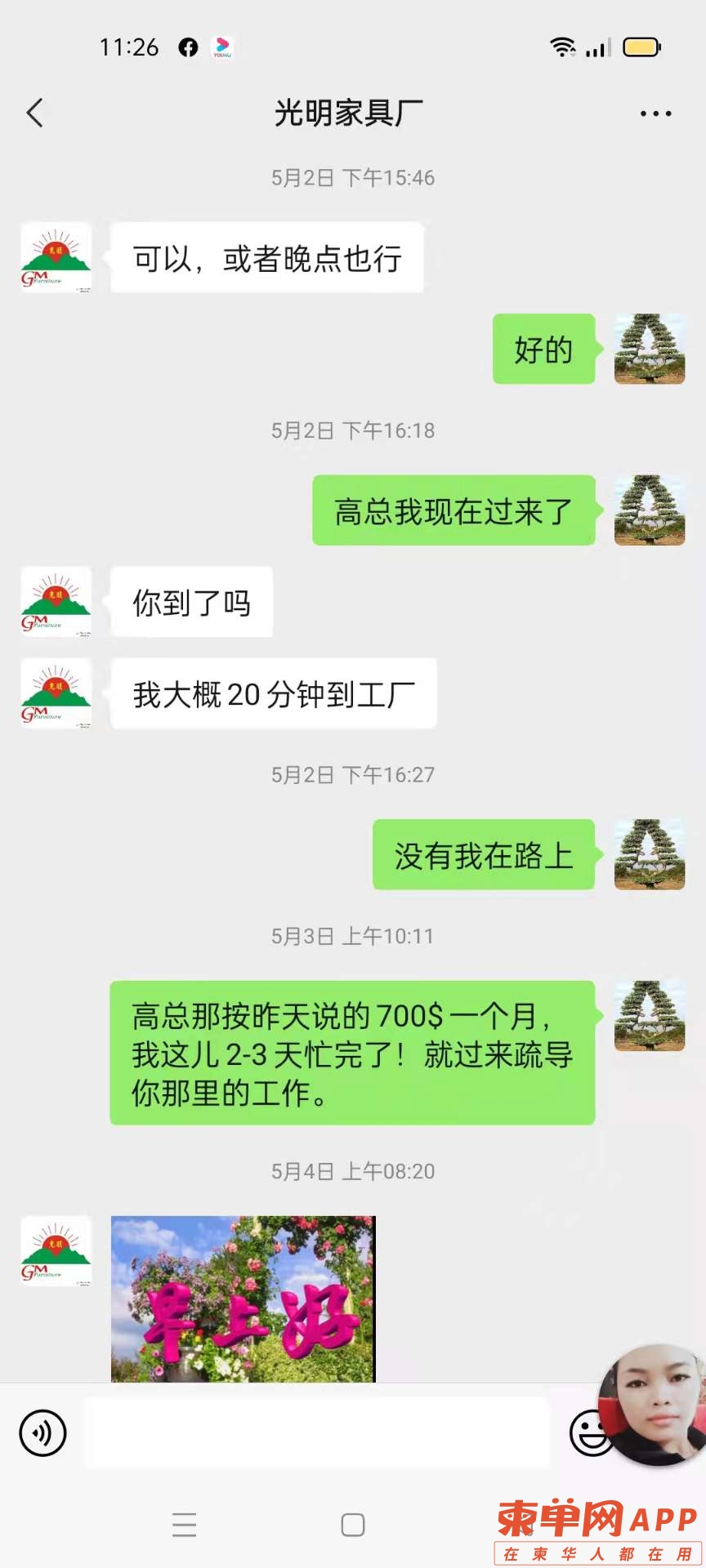Open contact avatar beside 可以，或者晚点也行

click(56, 257)
